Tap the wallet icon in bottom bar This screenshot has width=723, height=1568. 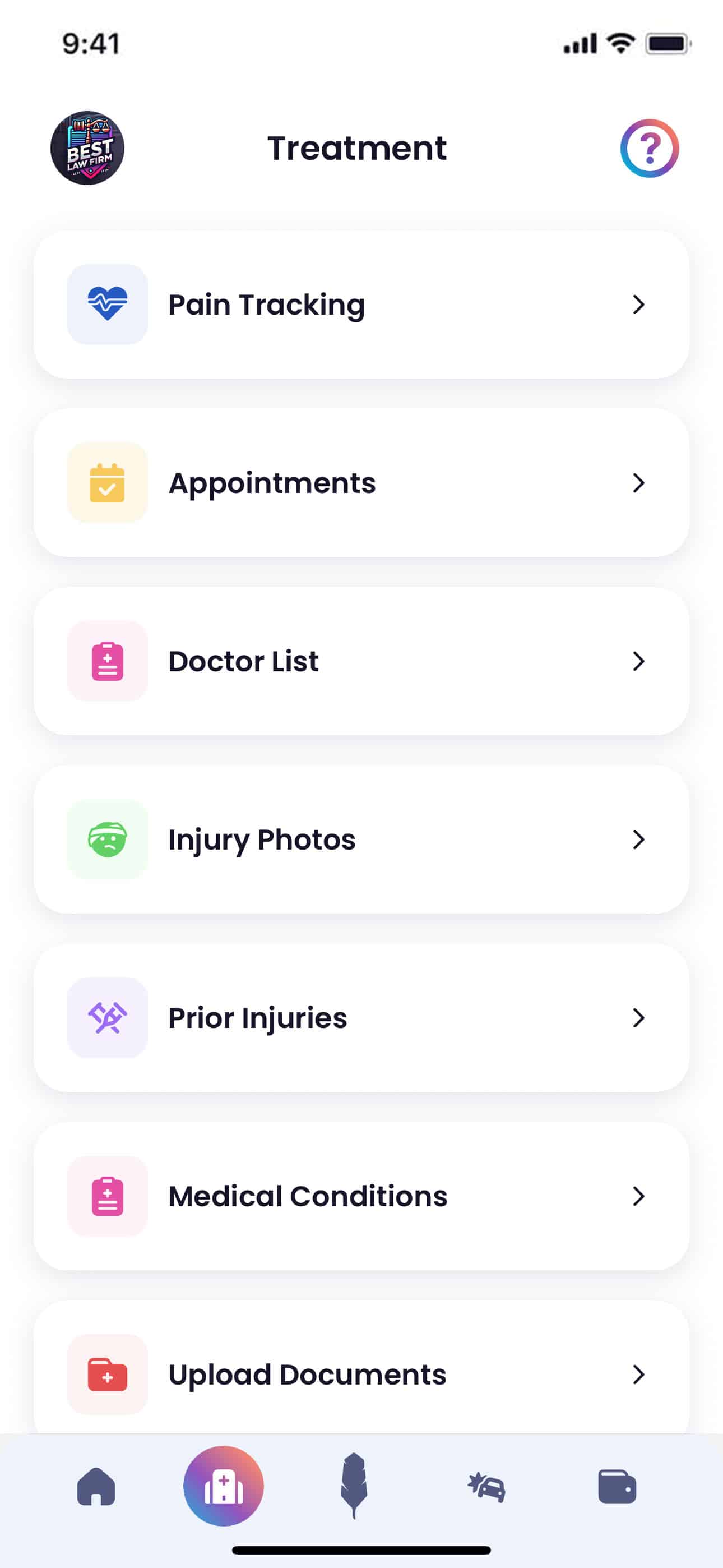[x=617, y=1488]
